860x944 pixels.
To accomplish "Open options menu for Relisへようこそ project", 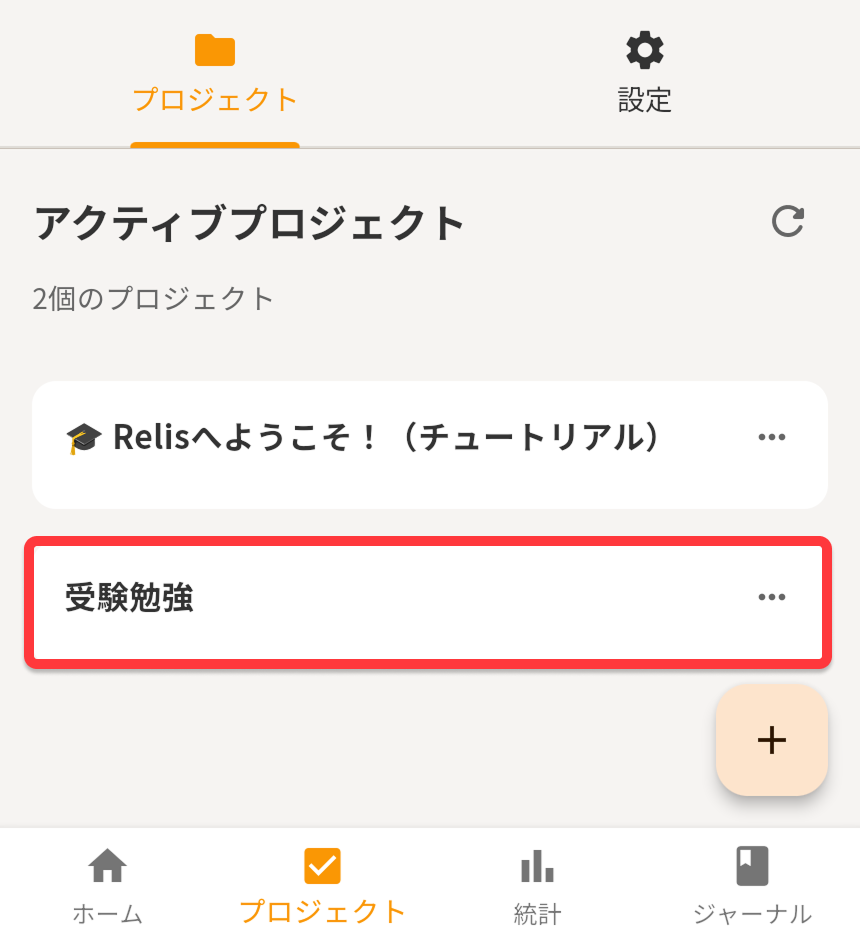I will pos(771,436).
